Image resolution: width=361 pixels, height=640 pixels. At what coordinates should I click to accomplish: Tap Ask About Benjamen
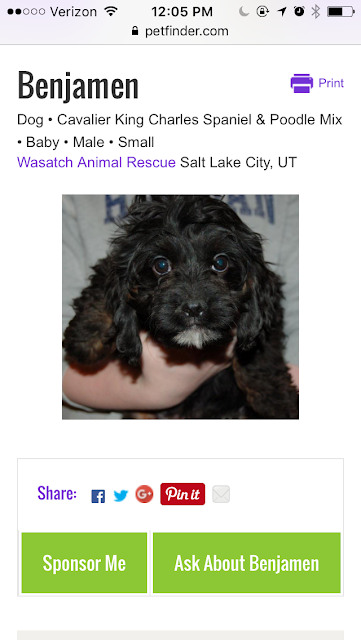coord(247,562)
